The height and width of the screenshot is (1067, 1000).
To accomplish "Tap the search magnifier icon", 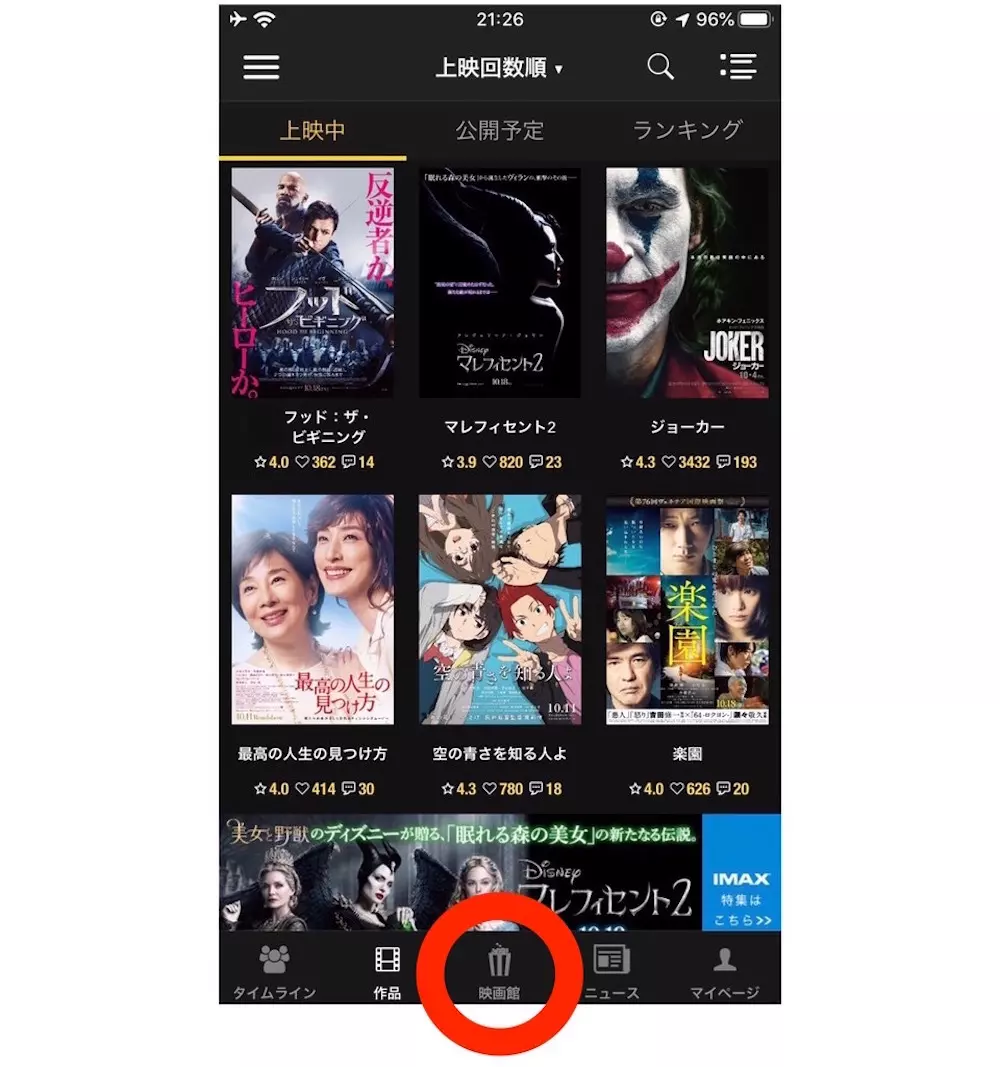I will click(x=660, y=67).
